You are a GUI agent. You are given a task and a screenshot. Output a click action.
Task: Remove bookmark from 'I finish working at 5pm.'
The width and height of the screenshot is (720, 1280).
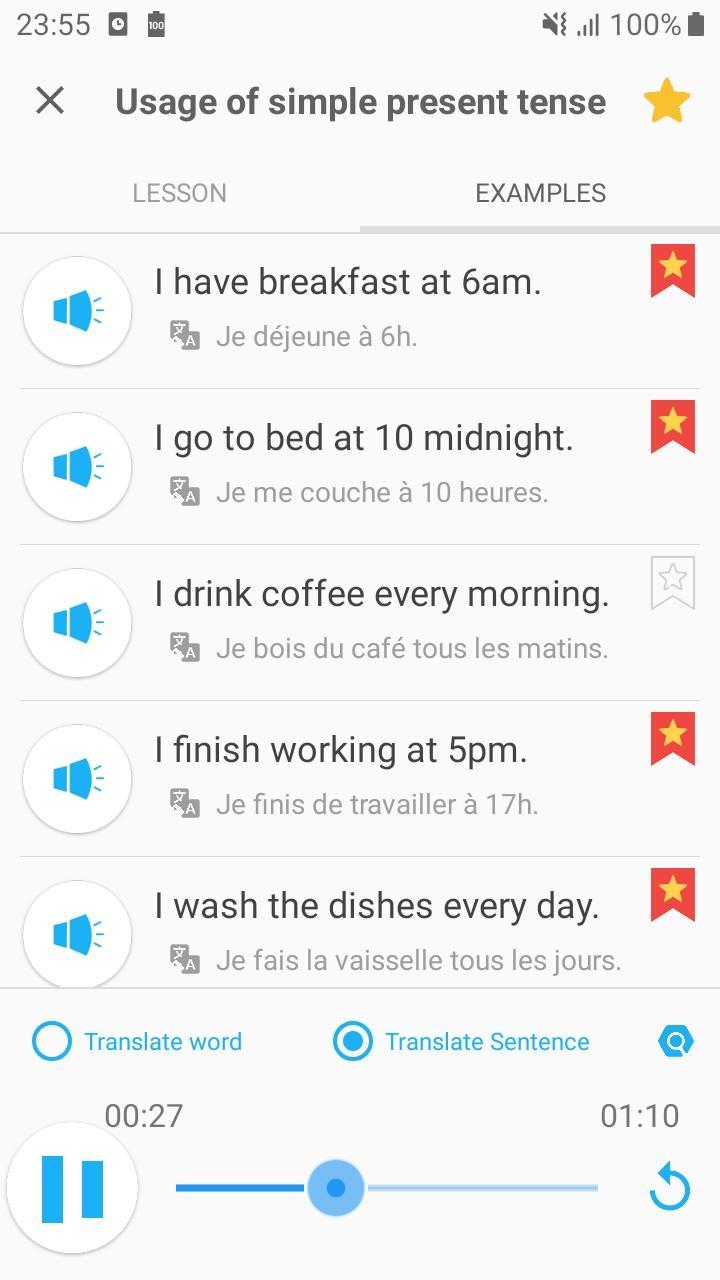(x=673, y=738)
